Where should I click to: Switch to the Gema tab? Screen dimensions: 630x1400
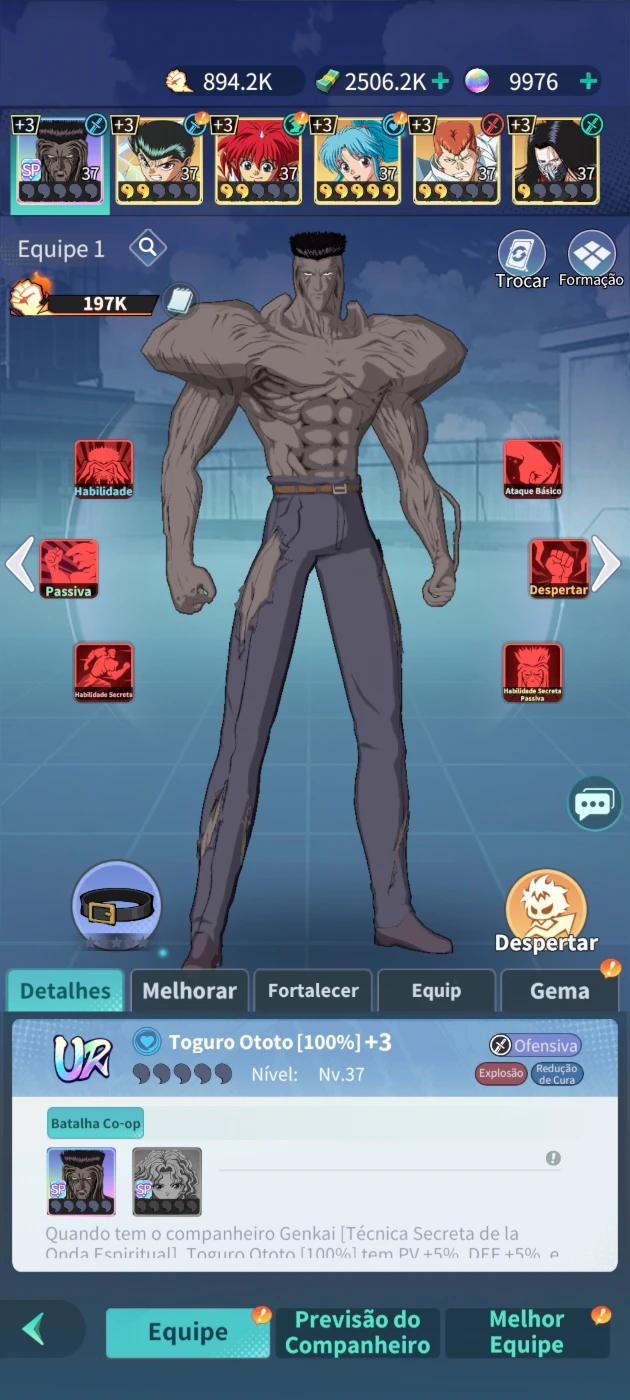[x=559, y=990]
